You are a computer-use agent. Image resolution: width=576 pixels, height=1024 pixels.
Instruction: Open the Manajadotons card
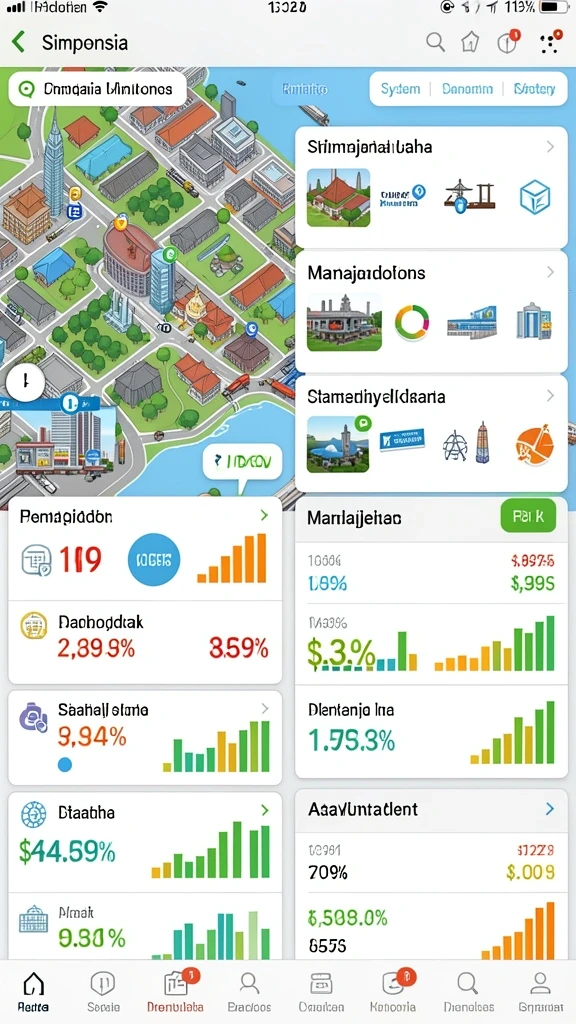[431, 312]
